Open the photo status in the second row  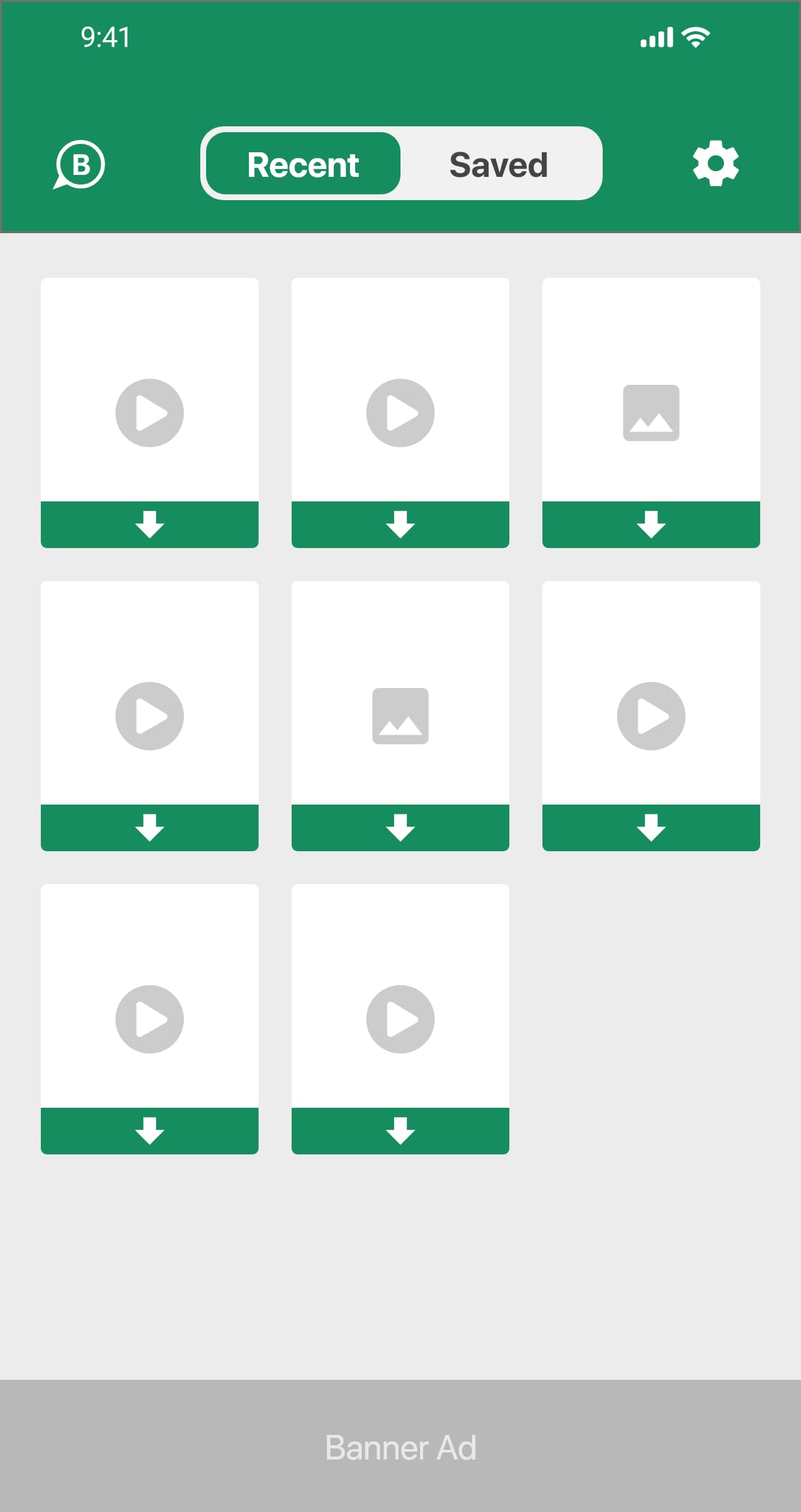[x=400, y=716]
